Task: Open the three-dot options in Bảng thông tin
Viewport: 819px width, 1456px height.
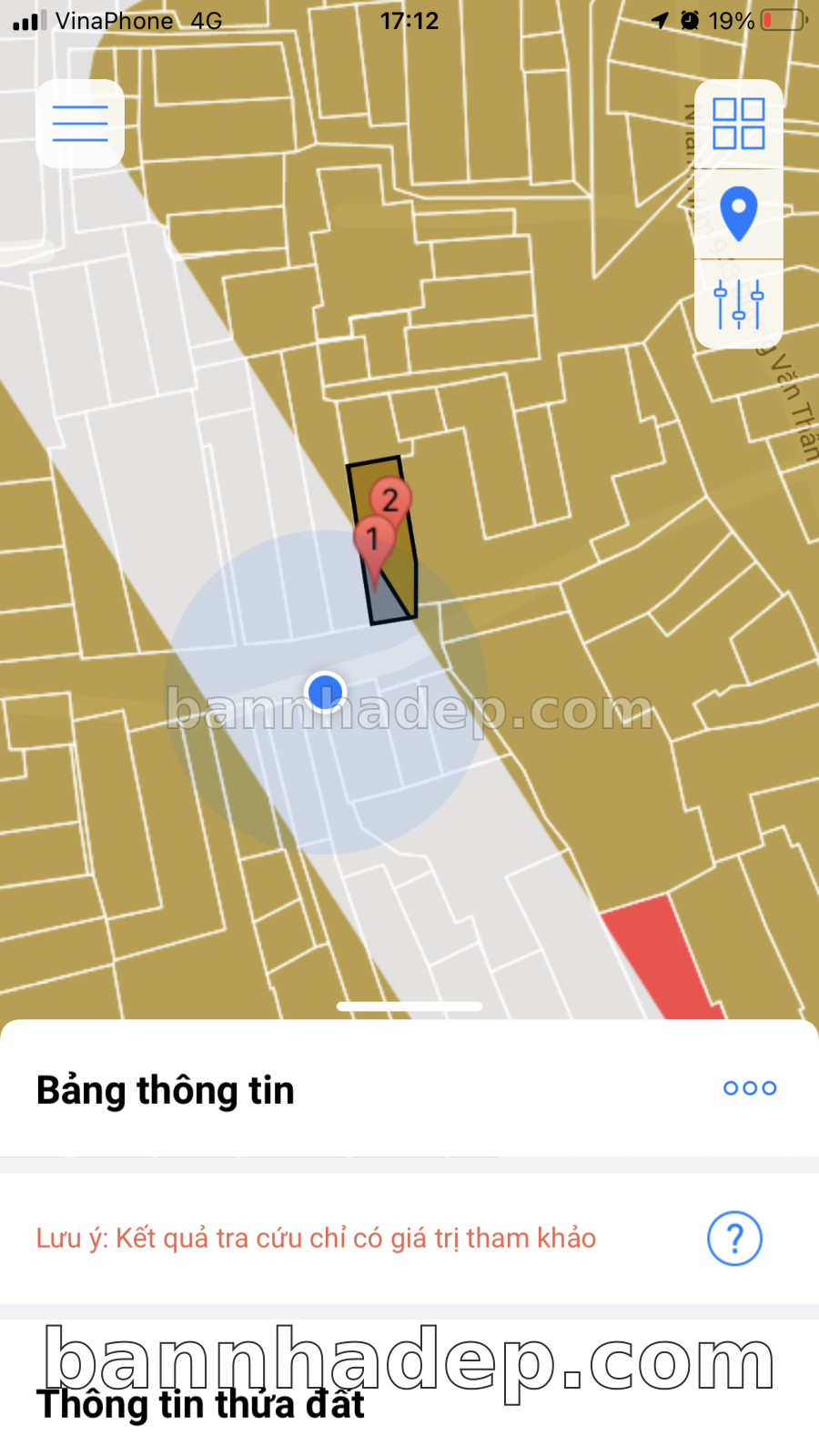Action: tap(749, 1088)
